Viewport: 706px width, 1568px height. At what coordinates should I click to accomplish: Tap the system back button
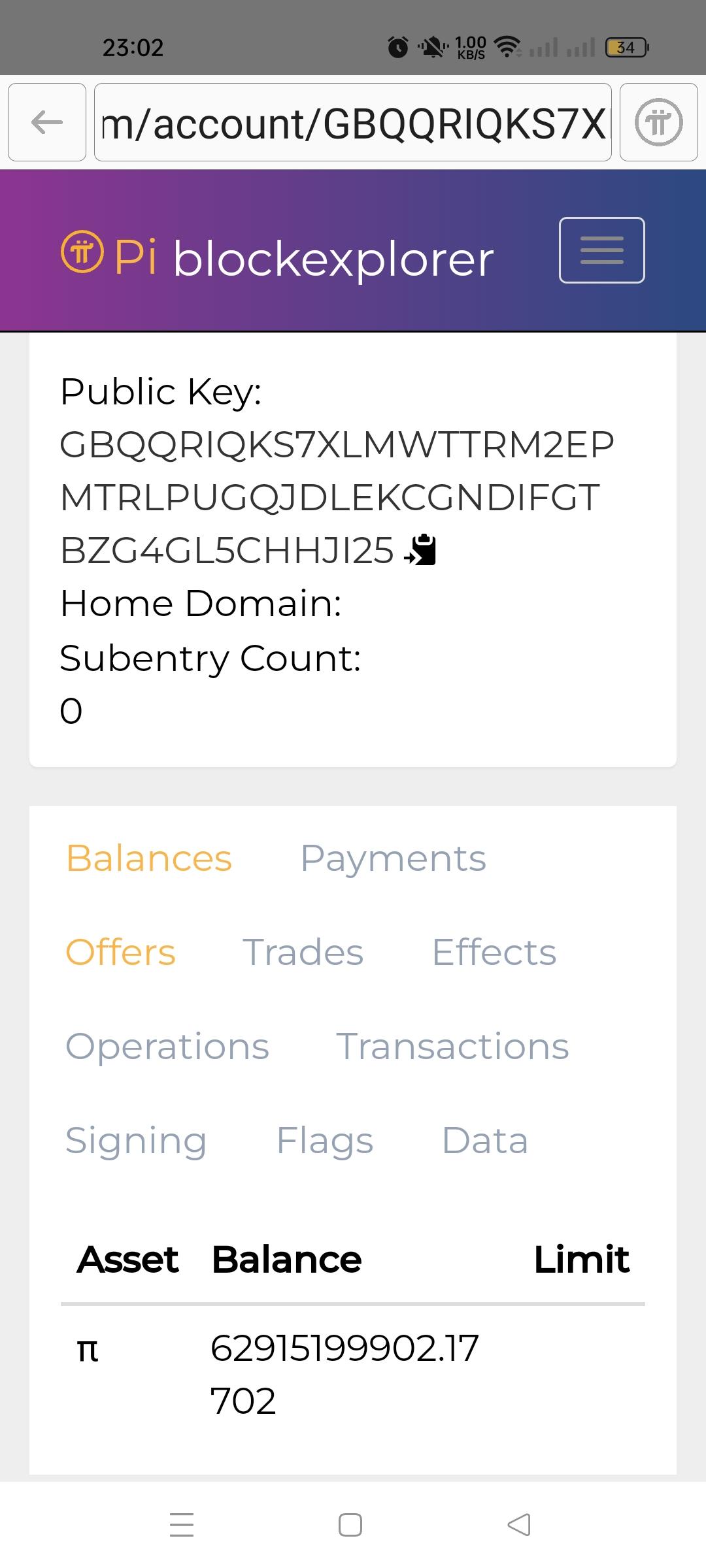click(519, 1525)
